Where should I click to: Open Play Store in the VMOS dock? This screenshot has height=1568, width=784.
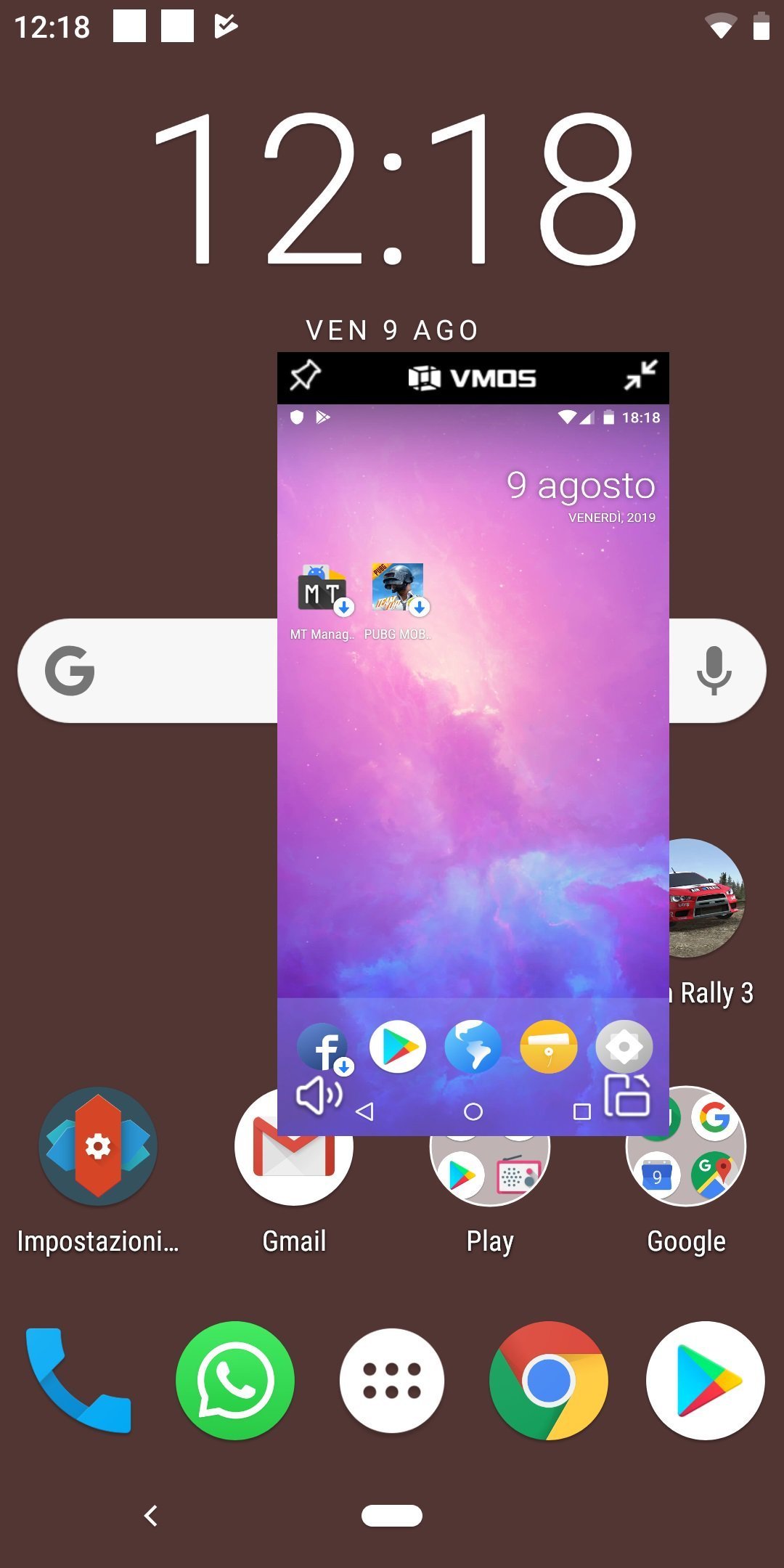398,1047
